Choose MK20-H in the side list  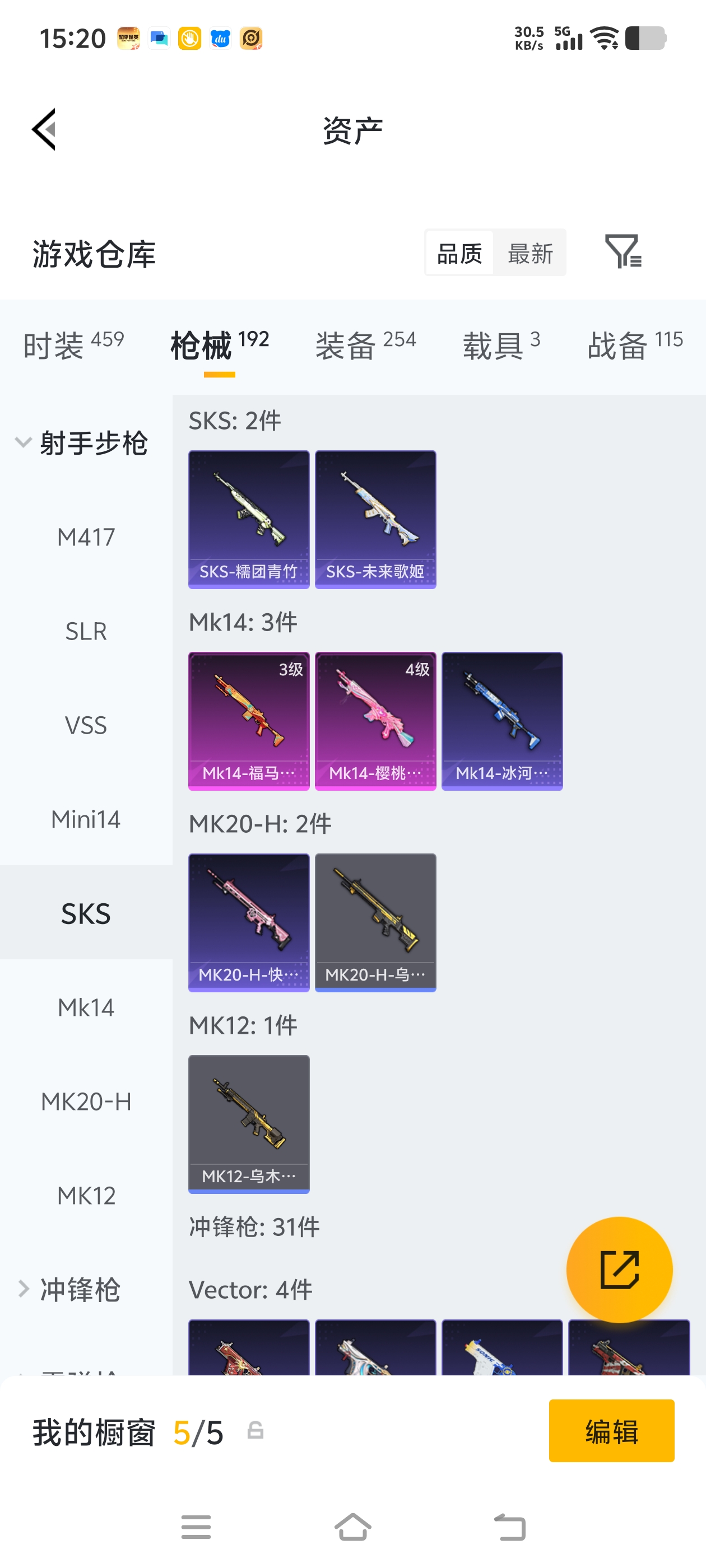coord(86,1101)
